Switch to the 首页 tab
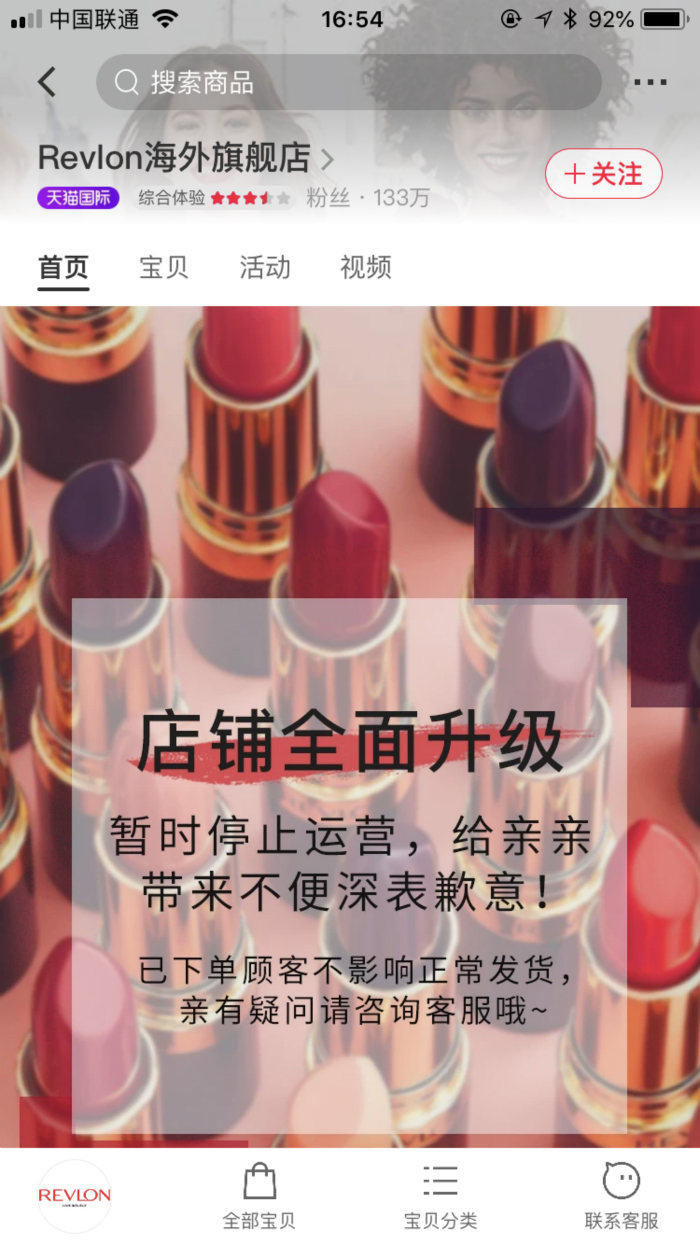 pos(63,267)
